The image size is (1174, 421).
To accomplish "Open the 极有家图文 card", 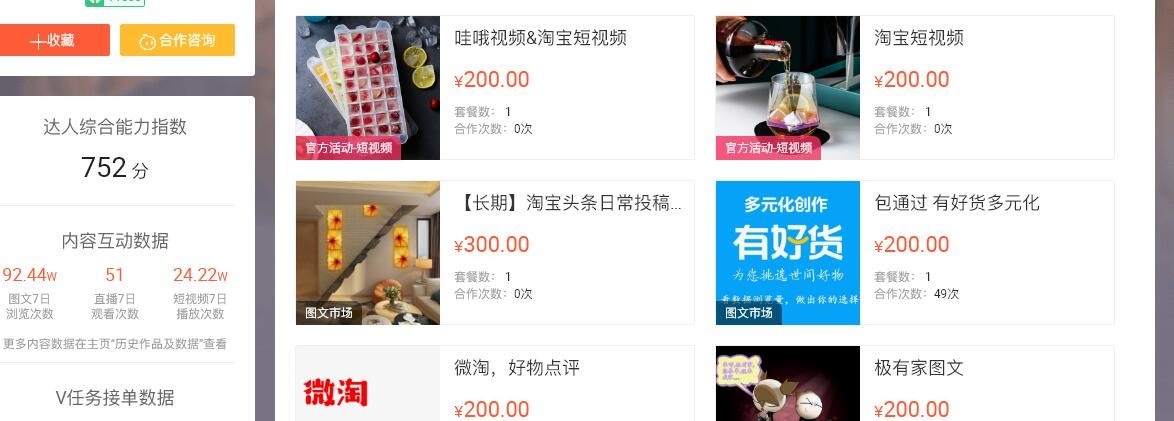I will (918, 368).
